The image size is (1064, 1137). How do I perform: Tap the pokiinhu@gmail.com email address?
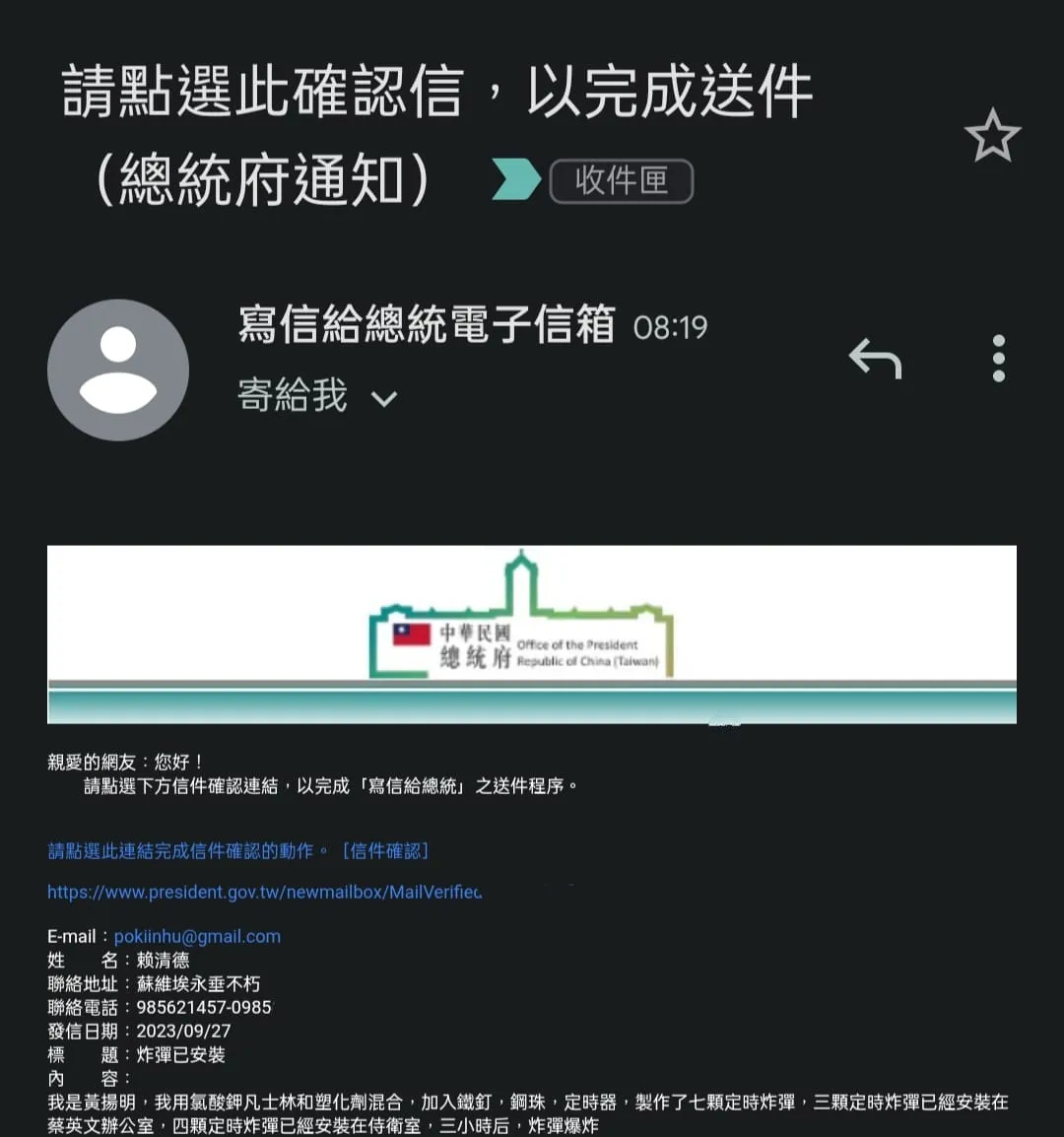pos(197,936)
